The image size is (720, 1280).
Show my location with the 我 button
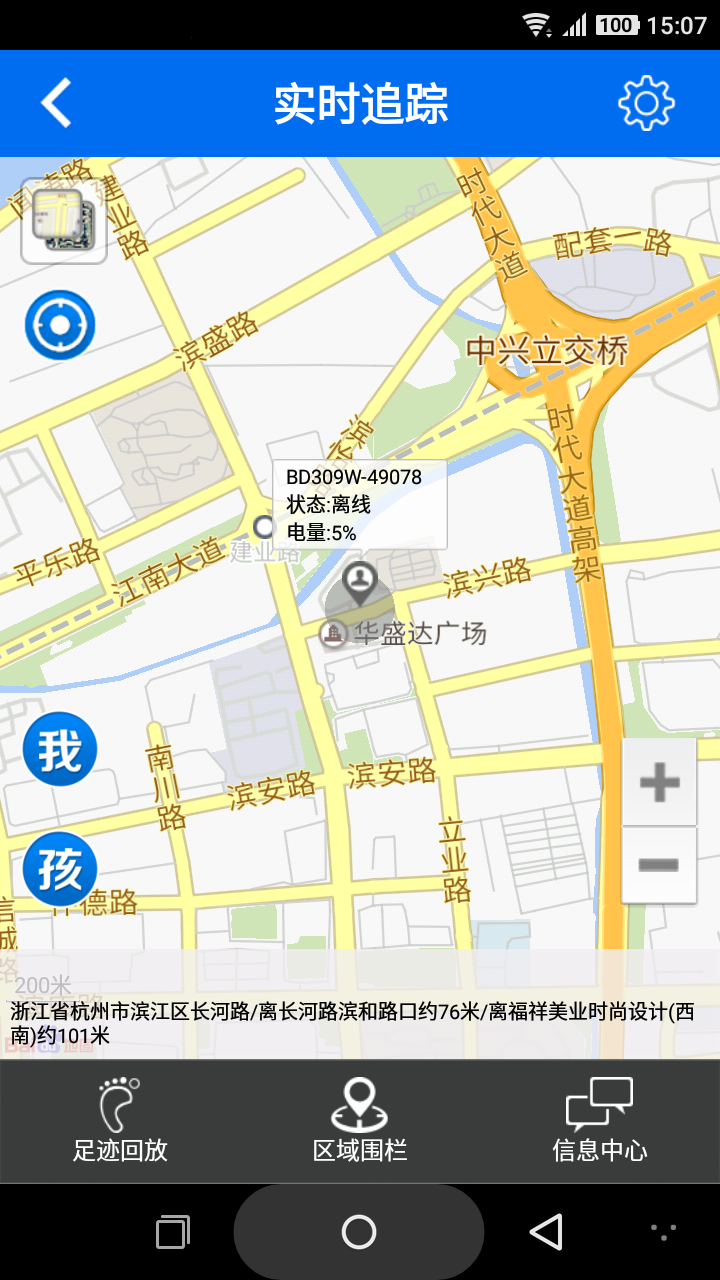(60, 749)
